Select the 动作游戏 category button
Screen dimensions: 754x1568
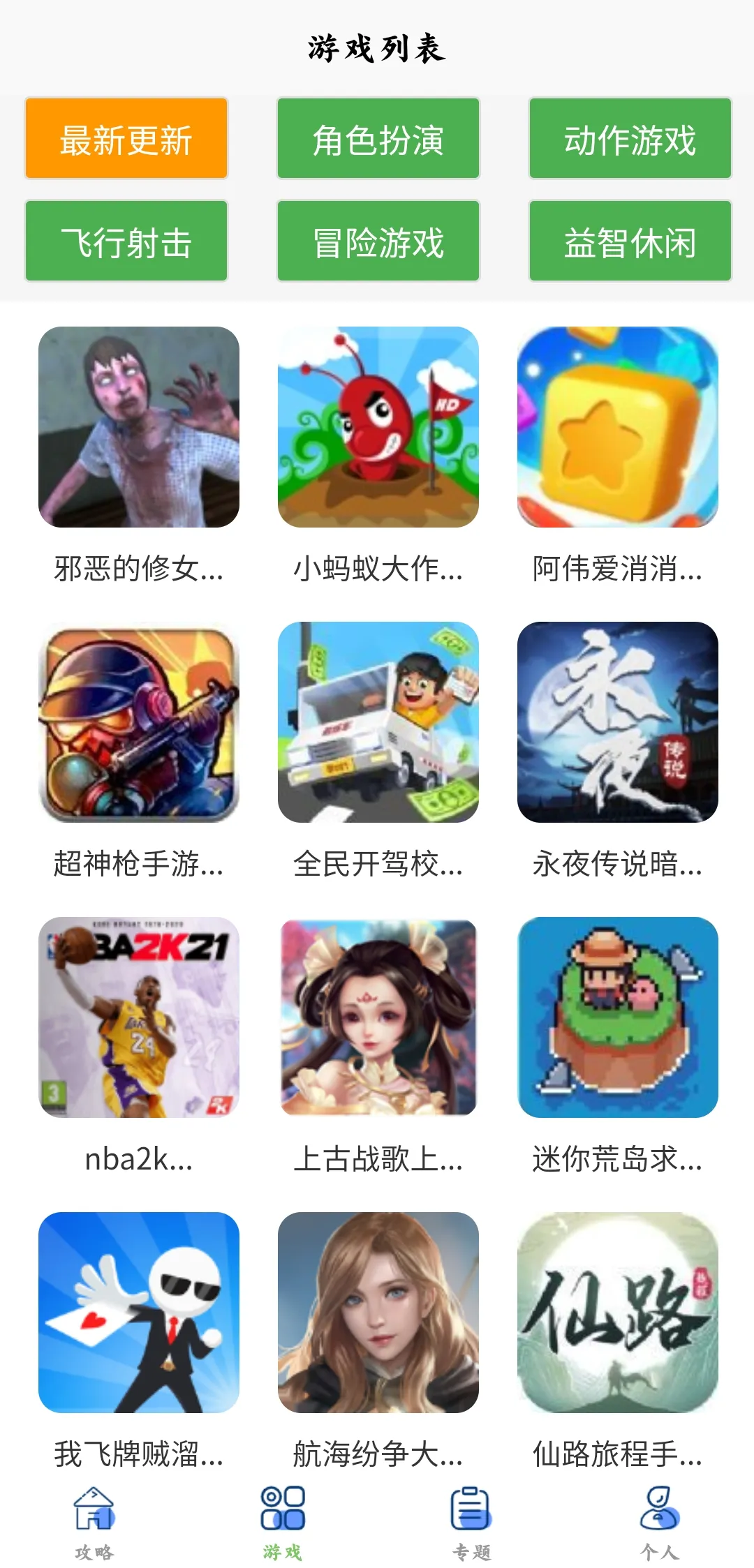click(x=630, y=139)
